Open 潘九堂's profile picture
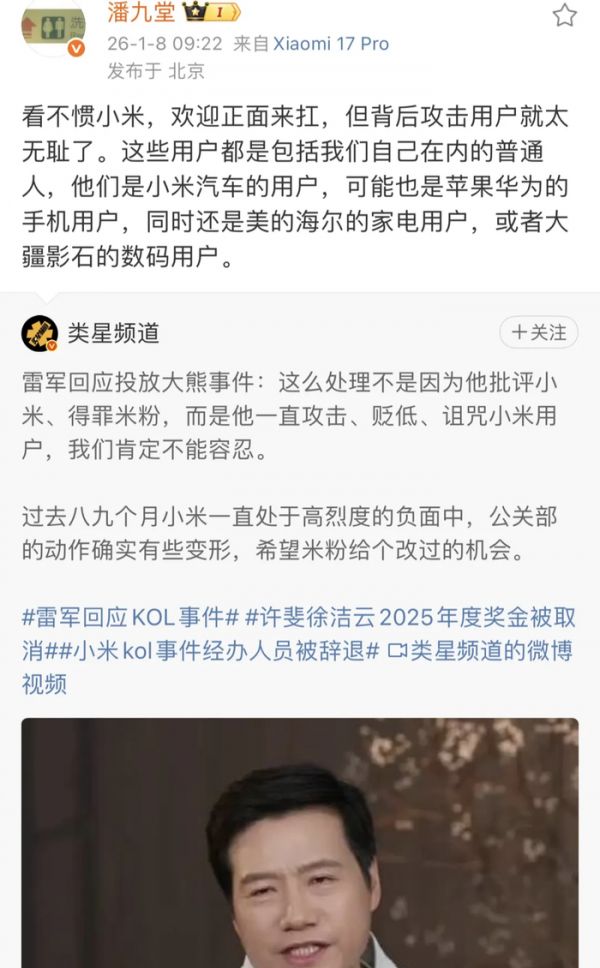600x968 pixels. coord(52,28)
